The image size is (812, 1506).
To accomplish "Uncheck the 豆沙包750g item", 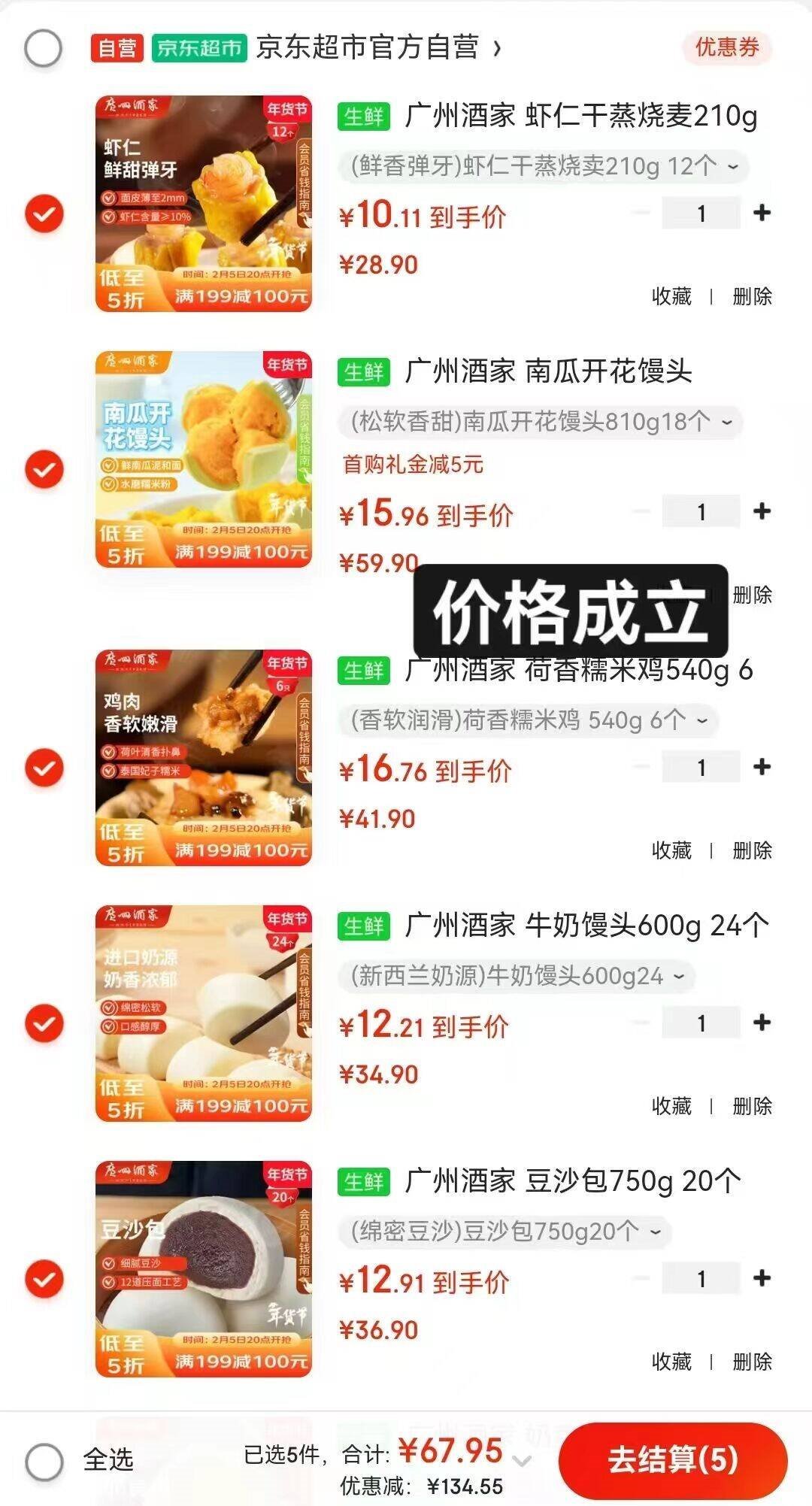I will (x=44, y=1279).
